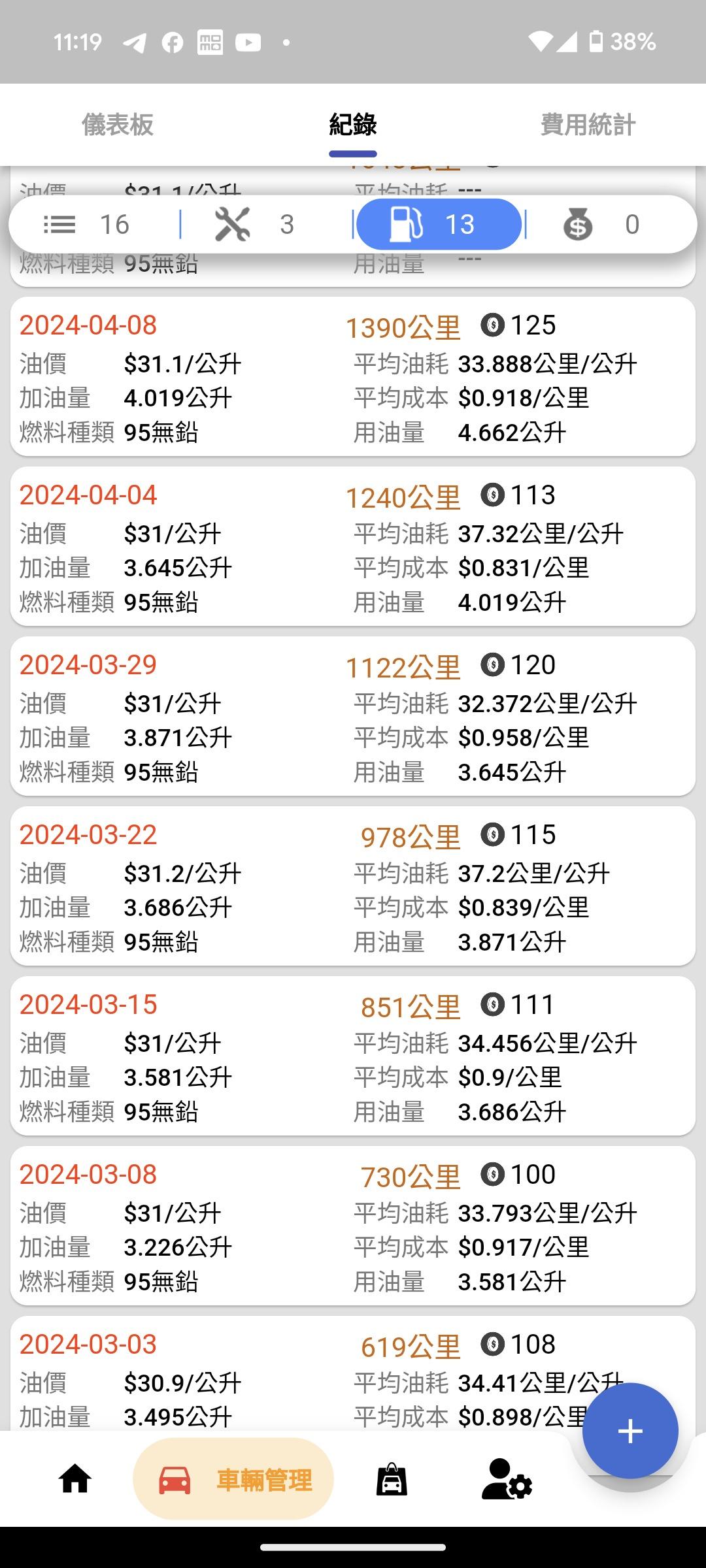This screenshot has height=1568, width=706.
Task: Add a new record with plus button
Action: point(630,1431)
